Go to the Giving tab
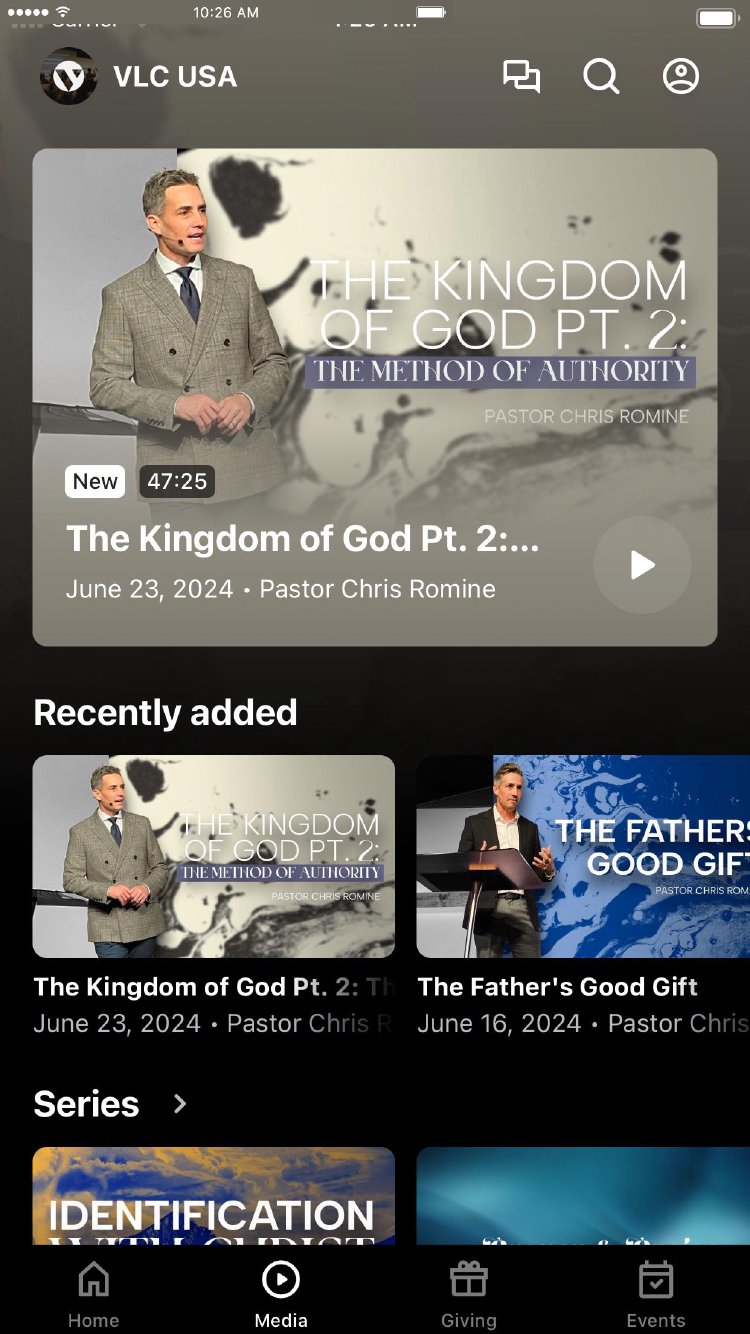This screenshot has width=750, height=1334. [468, 1294]
